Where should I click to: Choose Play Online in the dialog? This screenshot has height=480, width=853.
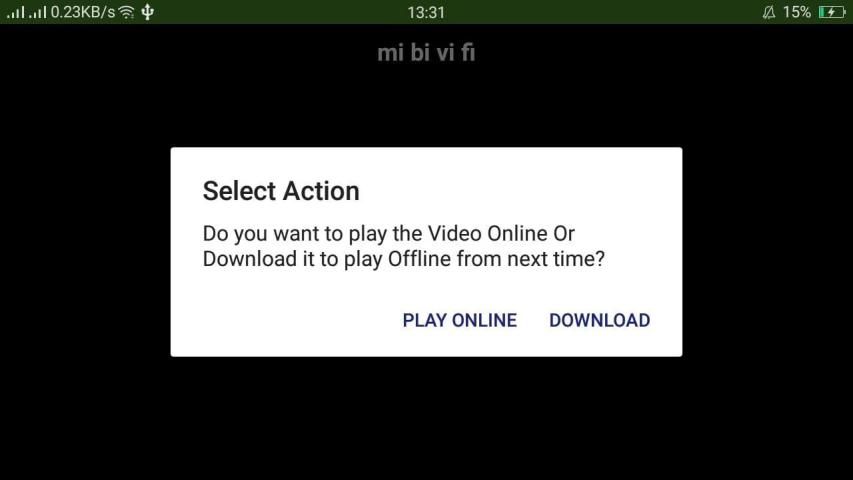[x=459, y=320]
